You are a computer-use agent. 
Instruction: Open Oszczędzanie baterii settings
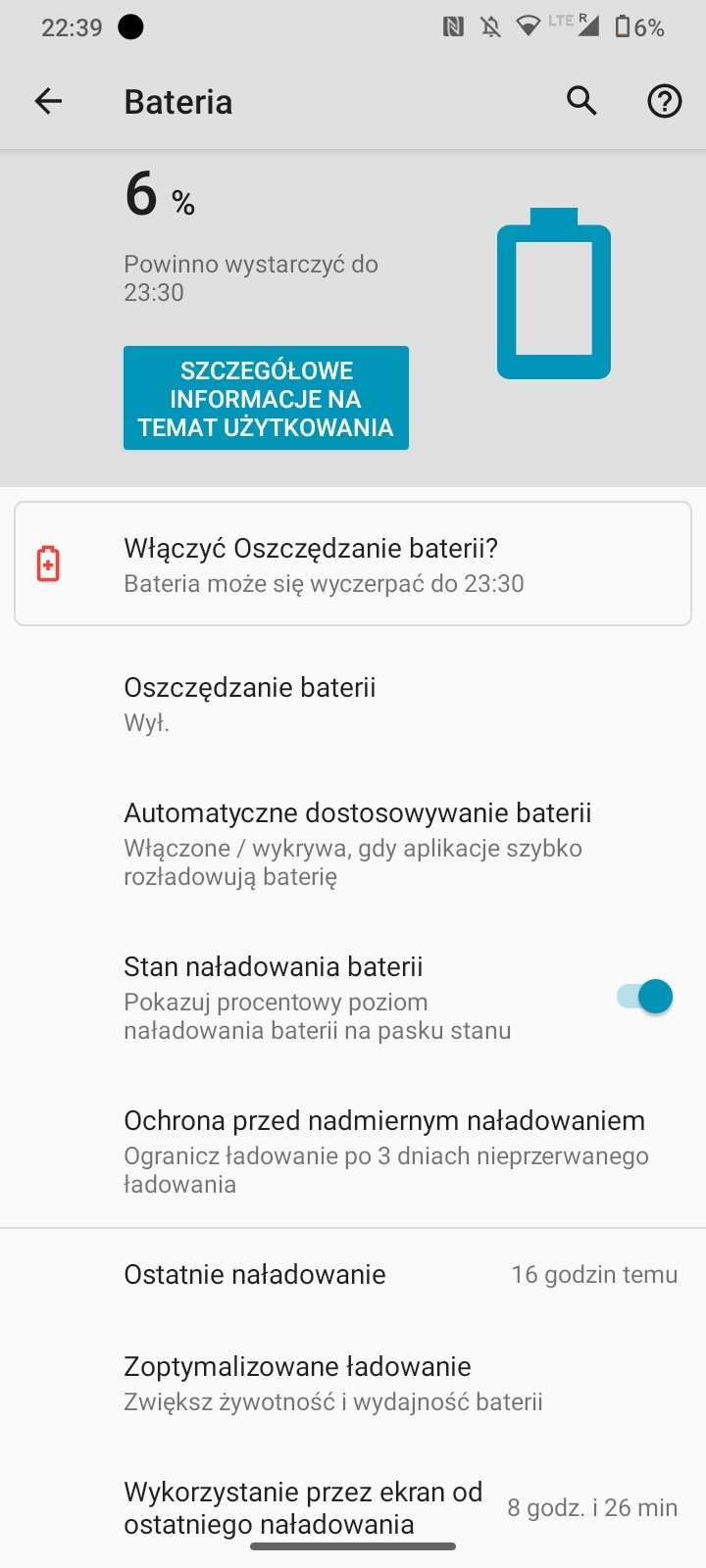(353, 704)
